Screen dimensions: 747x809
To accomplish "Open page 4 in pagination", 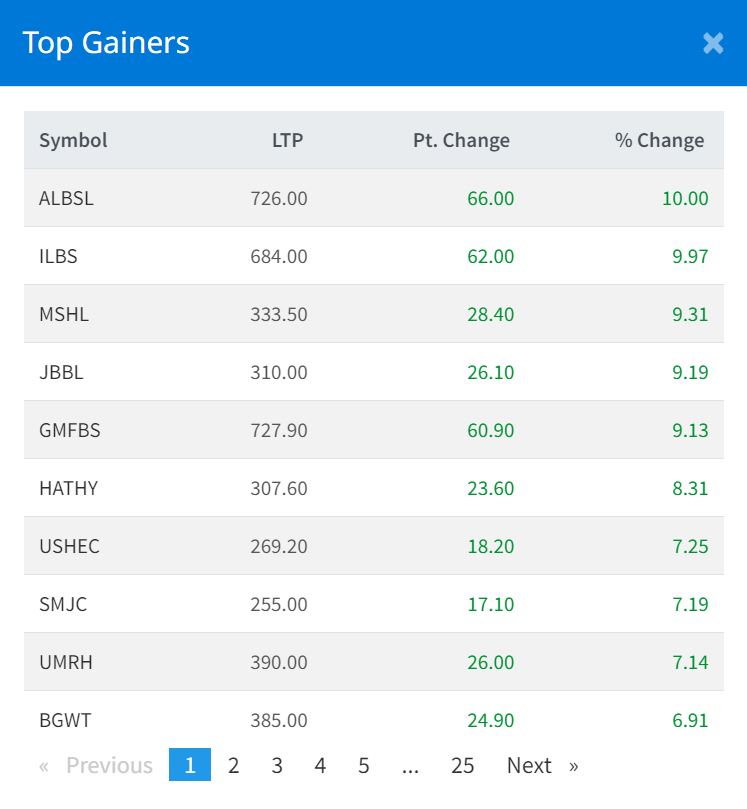I will point(320,766).
